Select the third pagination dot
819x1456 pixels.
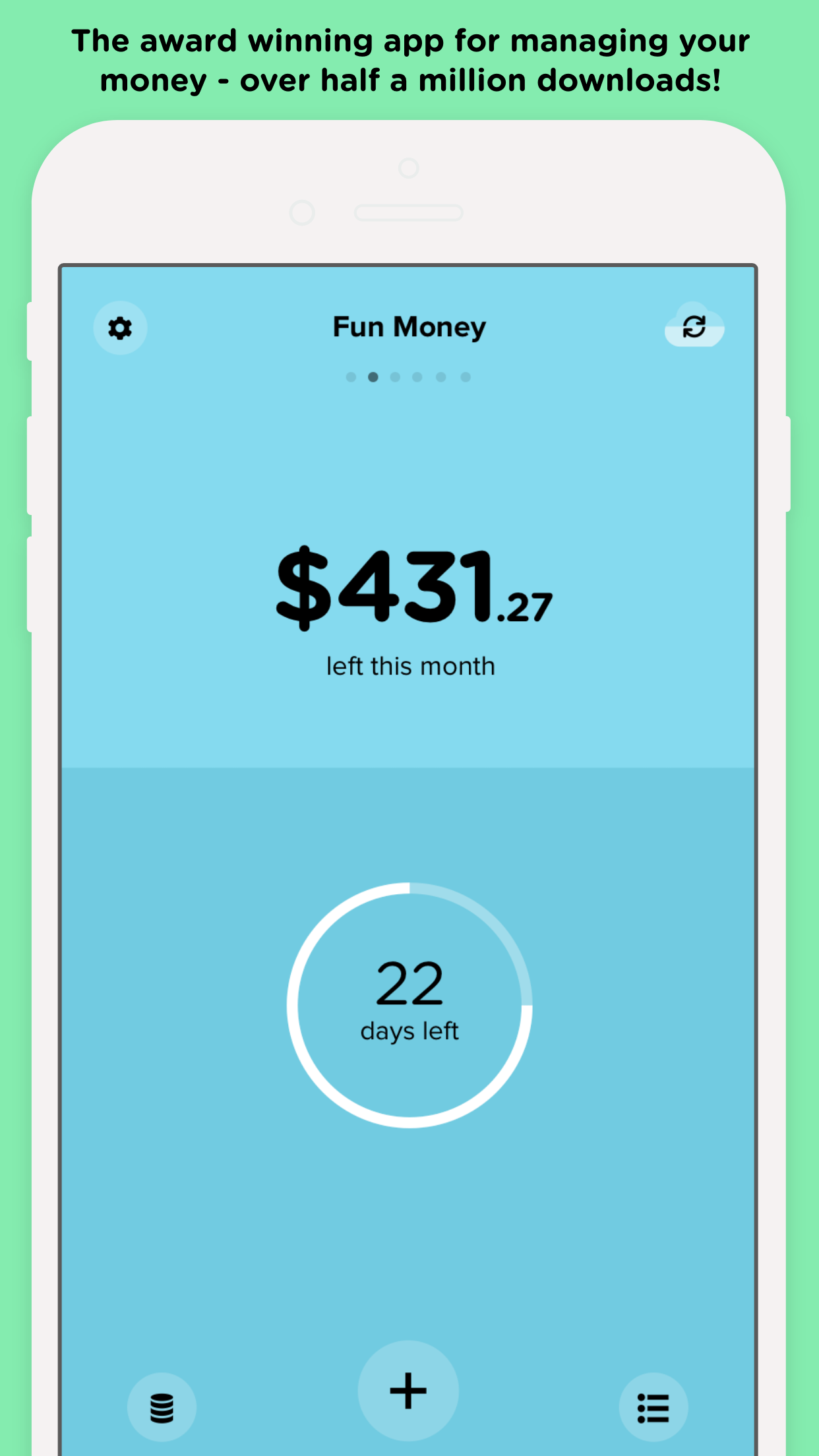click(395, 377)
